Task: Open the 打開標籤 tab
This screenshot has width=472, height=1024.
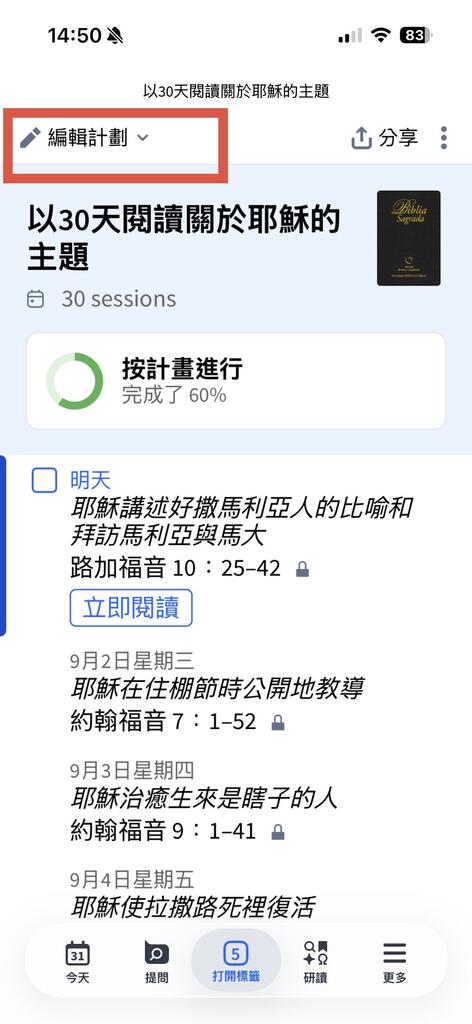Action: (x=236, y=961)
